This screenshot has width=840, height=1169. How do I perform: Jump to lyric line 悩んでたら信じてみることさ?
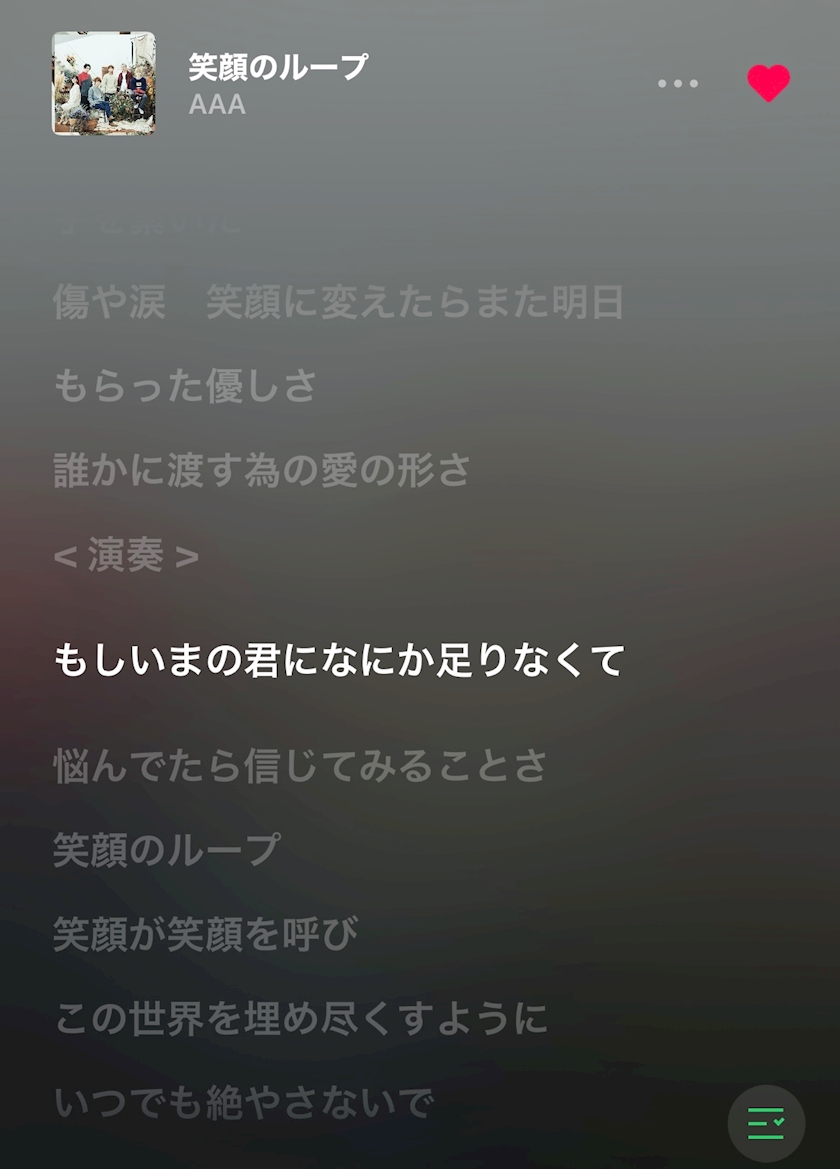(300, 766)
